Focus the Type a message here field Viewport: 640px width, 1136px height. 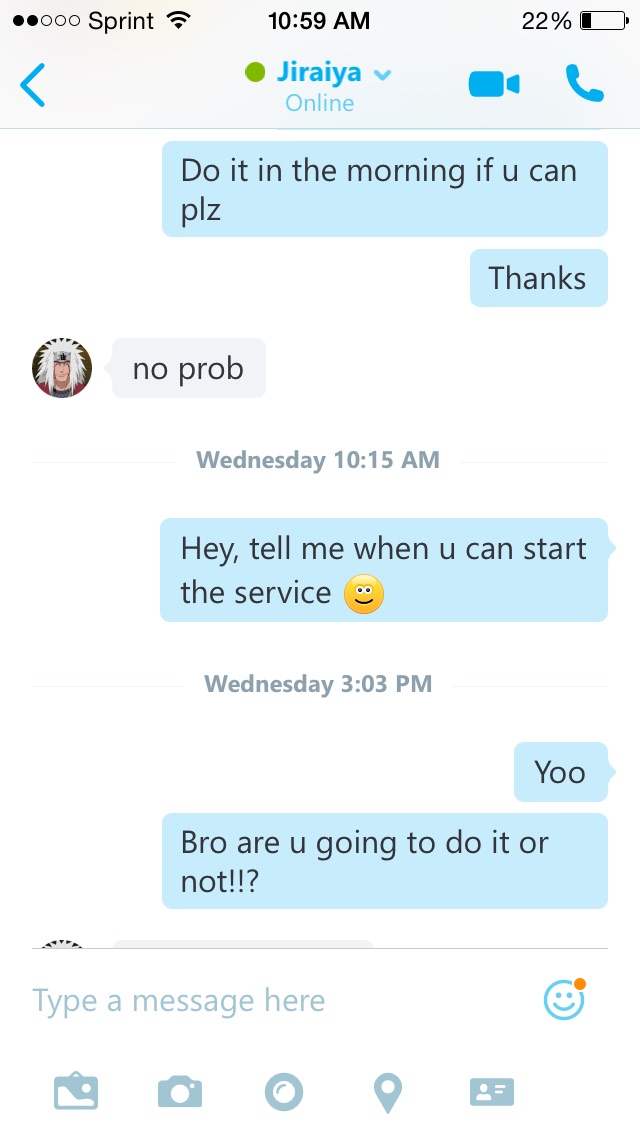pos(275,1001)
